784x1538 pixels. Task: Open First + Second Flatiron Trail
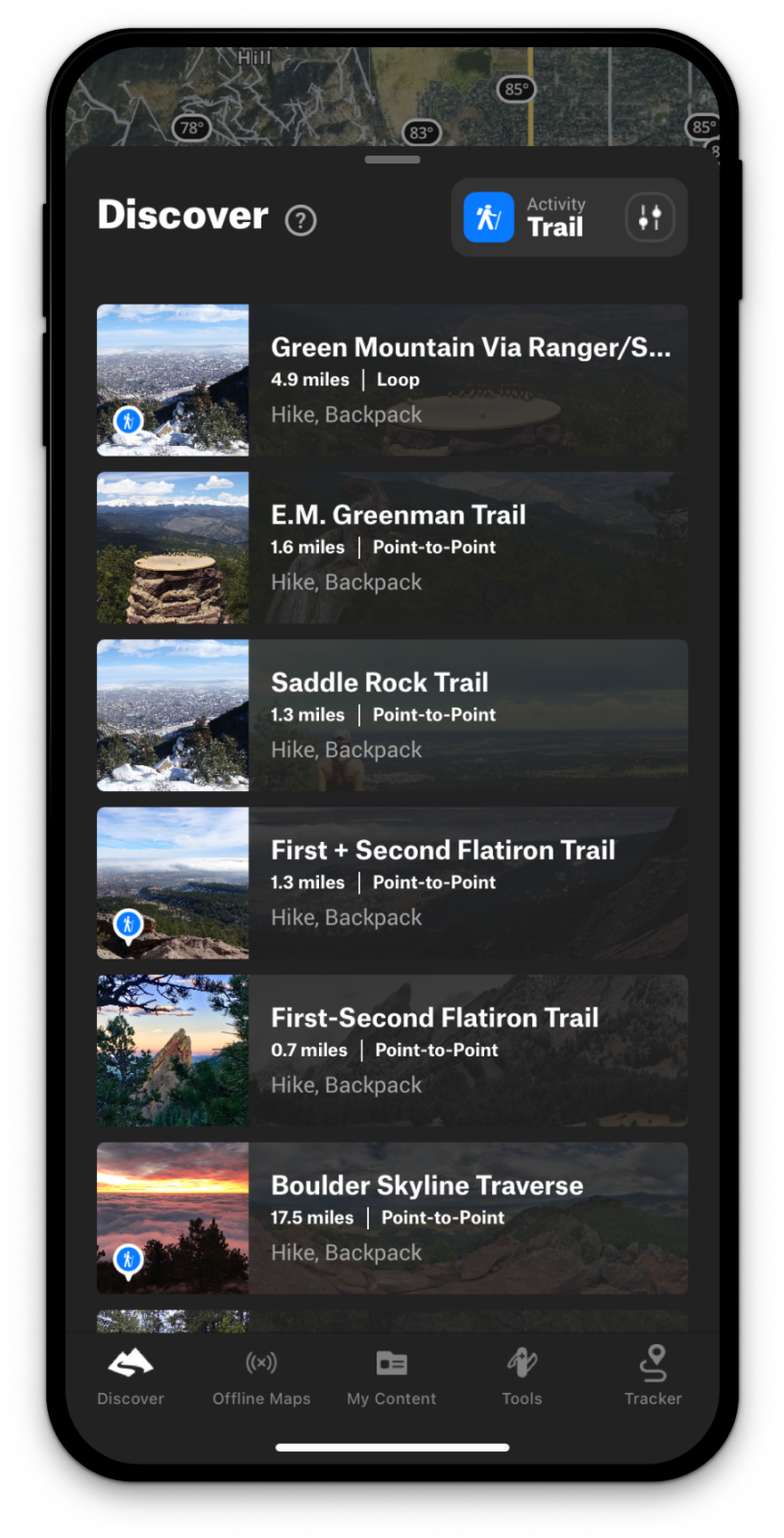pyautogui.click(x=392, y=882)
